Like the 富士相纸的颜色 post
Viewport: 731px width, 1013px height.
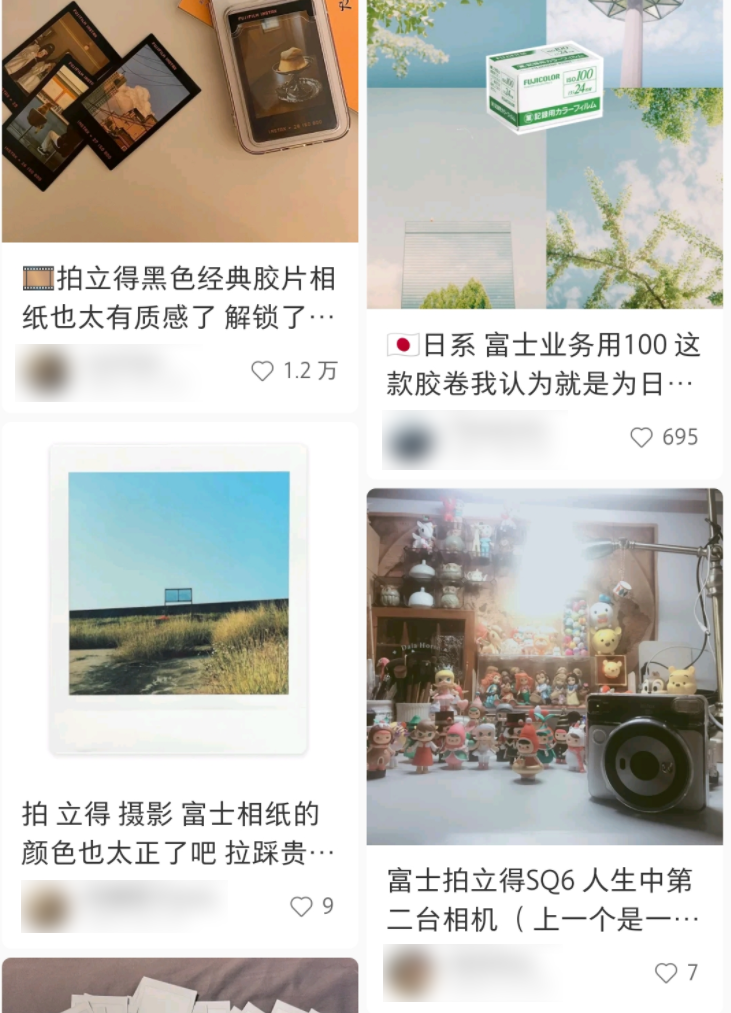click(x=301, y=906)
